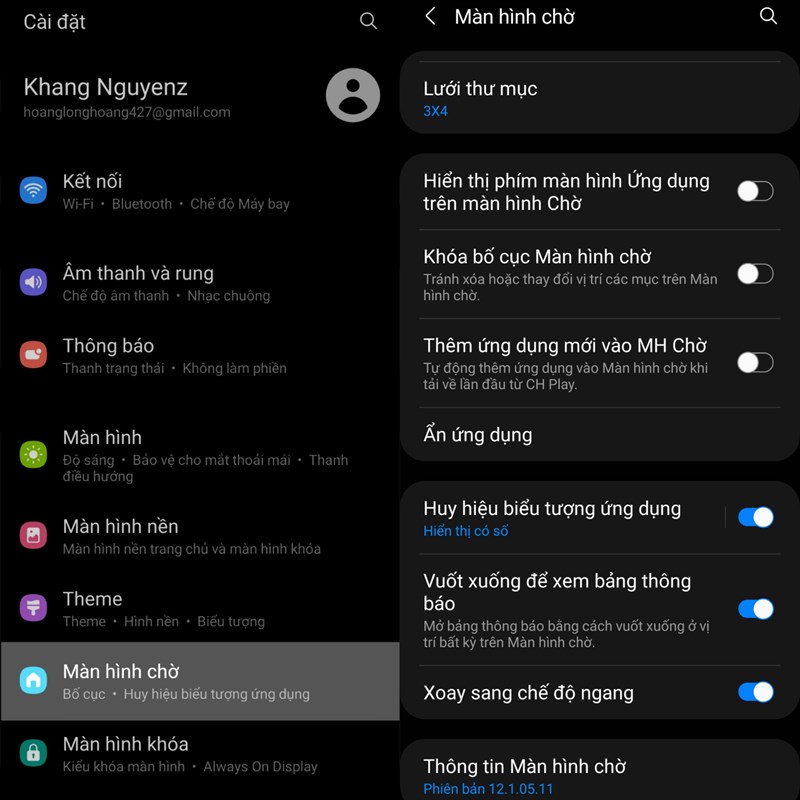Disable Xoay sang chế độ ngang
This screenshot has height=800, width=800.
[x=755, y=692]
